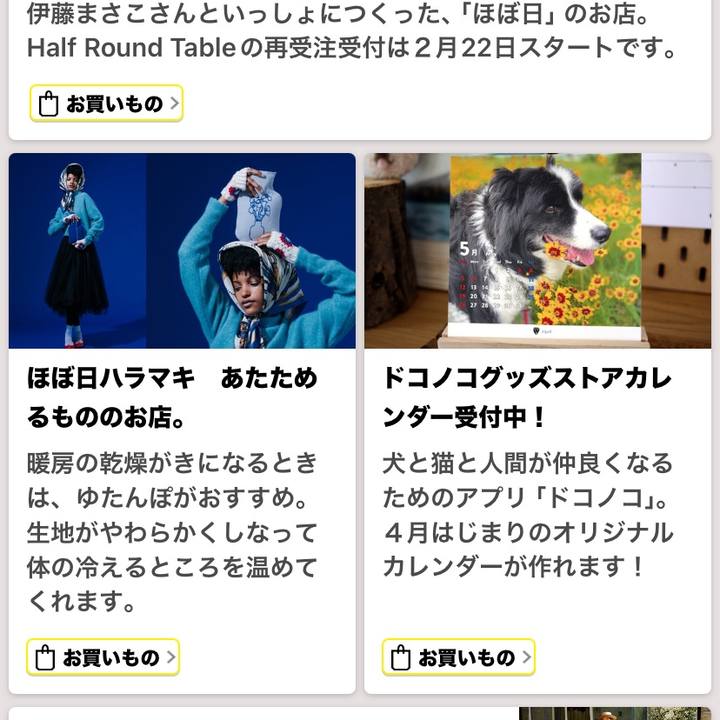Screen dimensions: 720x720
Task: Open the ほぼ日ハラマキ card image
Action: pyautogui.click(x=182, y=250)
